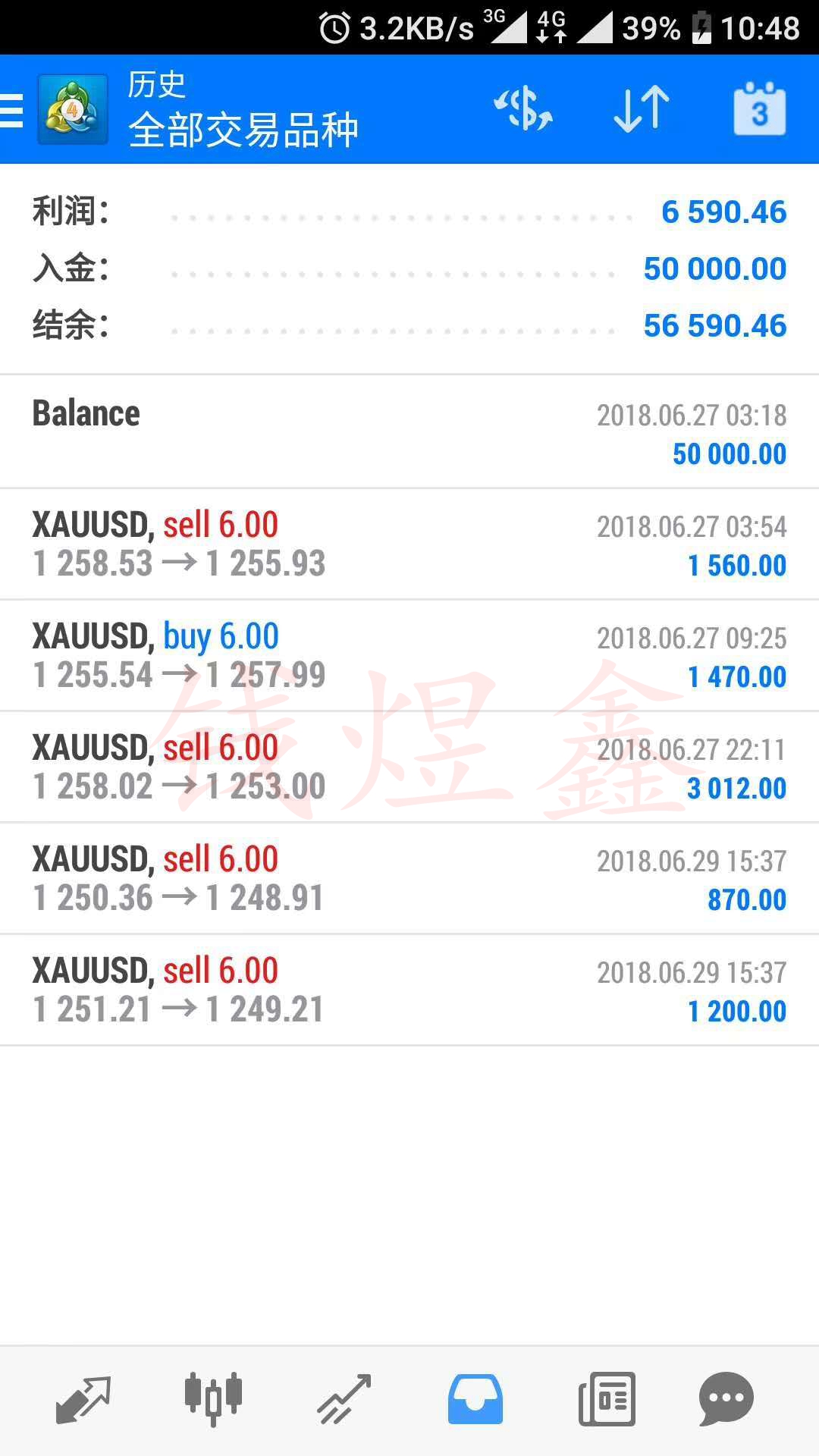Expand the sell trade with profit 870.00

tap(409, 878)
